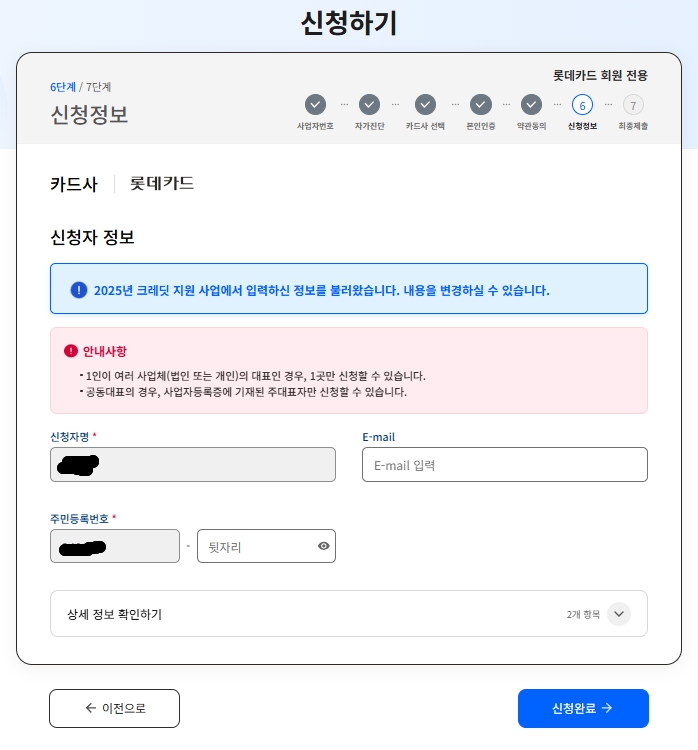
Task: Show the hidden 뒷자리 digits with eye icon
Action: 324,546
